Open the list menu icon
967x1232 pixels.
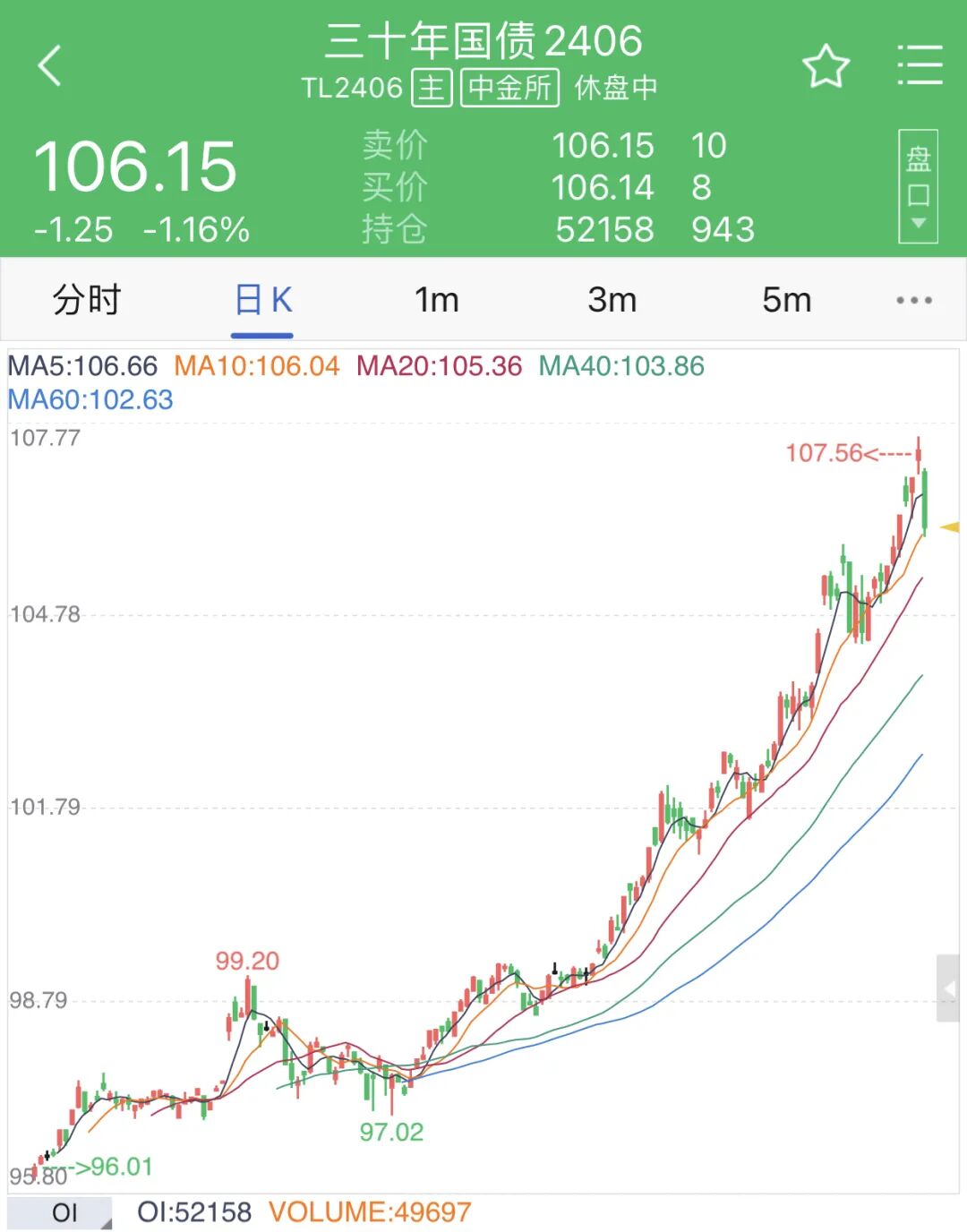click(920, 65)
